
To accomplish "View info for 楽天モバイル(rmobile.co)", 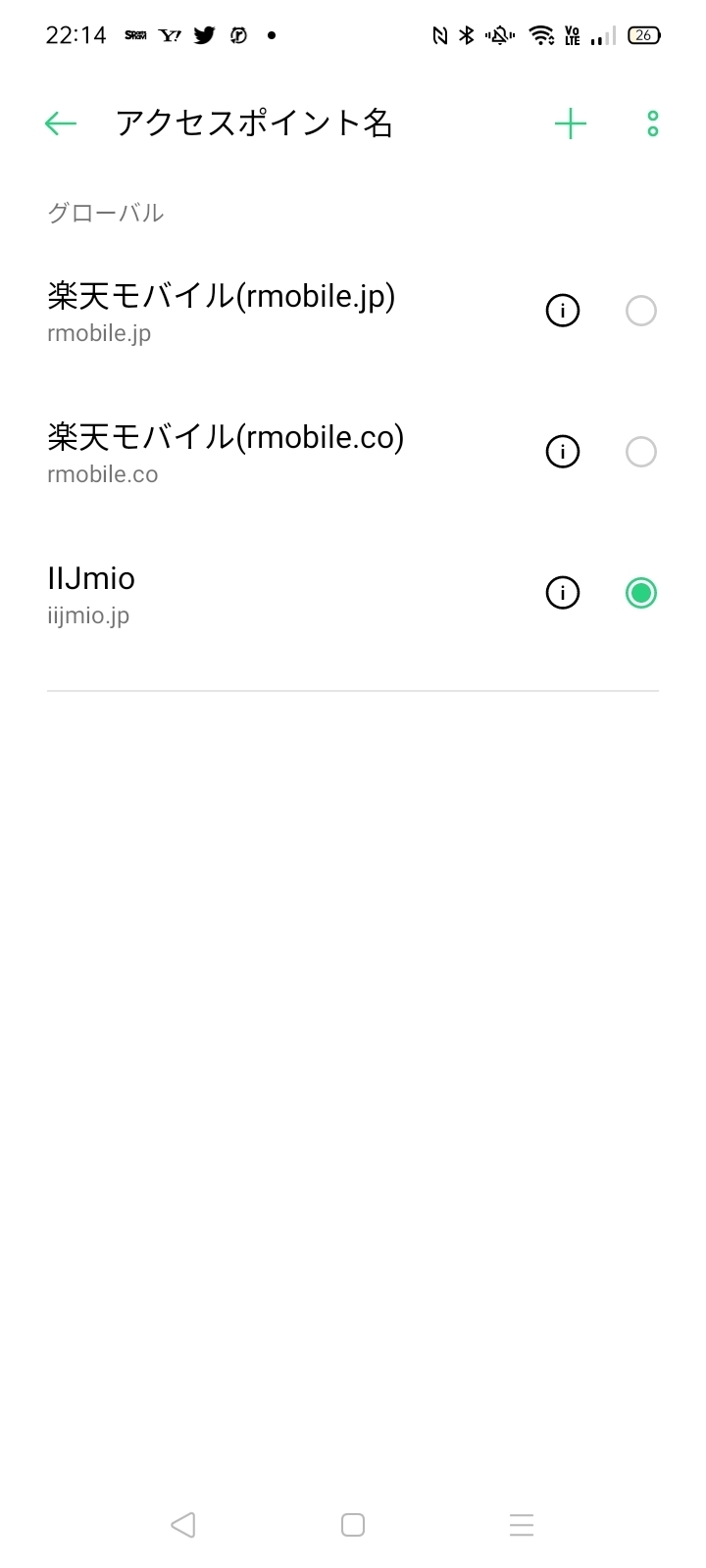I will 563,453.
